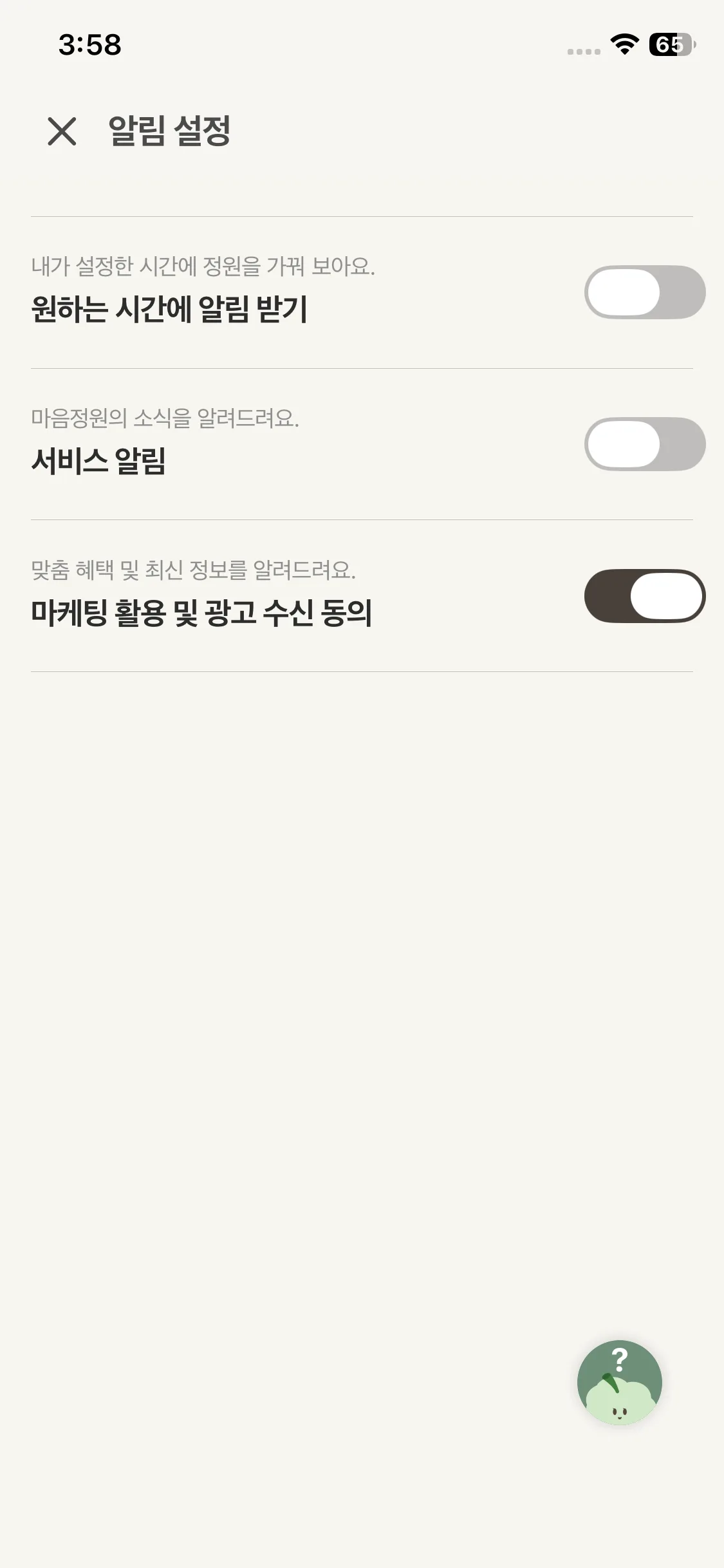Click the 내가 설정한 시간에 정원을 가꿔 보아요 text
Viewport: 724px width, 1568px height.
pos(205,266)
